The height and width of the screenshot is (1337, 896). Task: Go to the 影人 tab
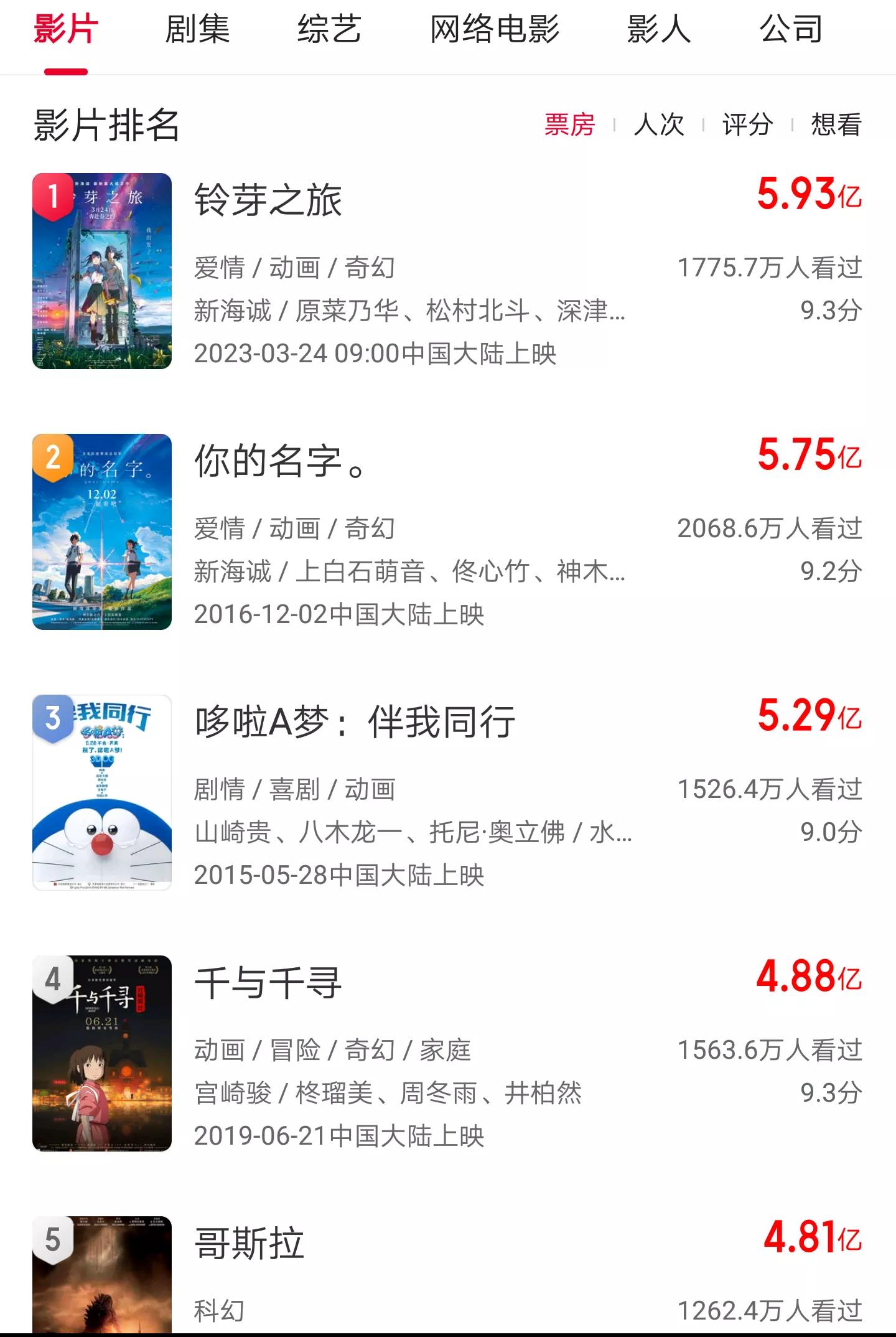coord(658,29)
